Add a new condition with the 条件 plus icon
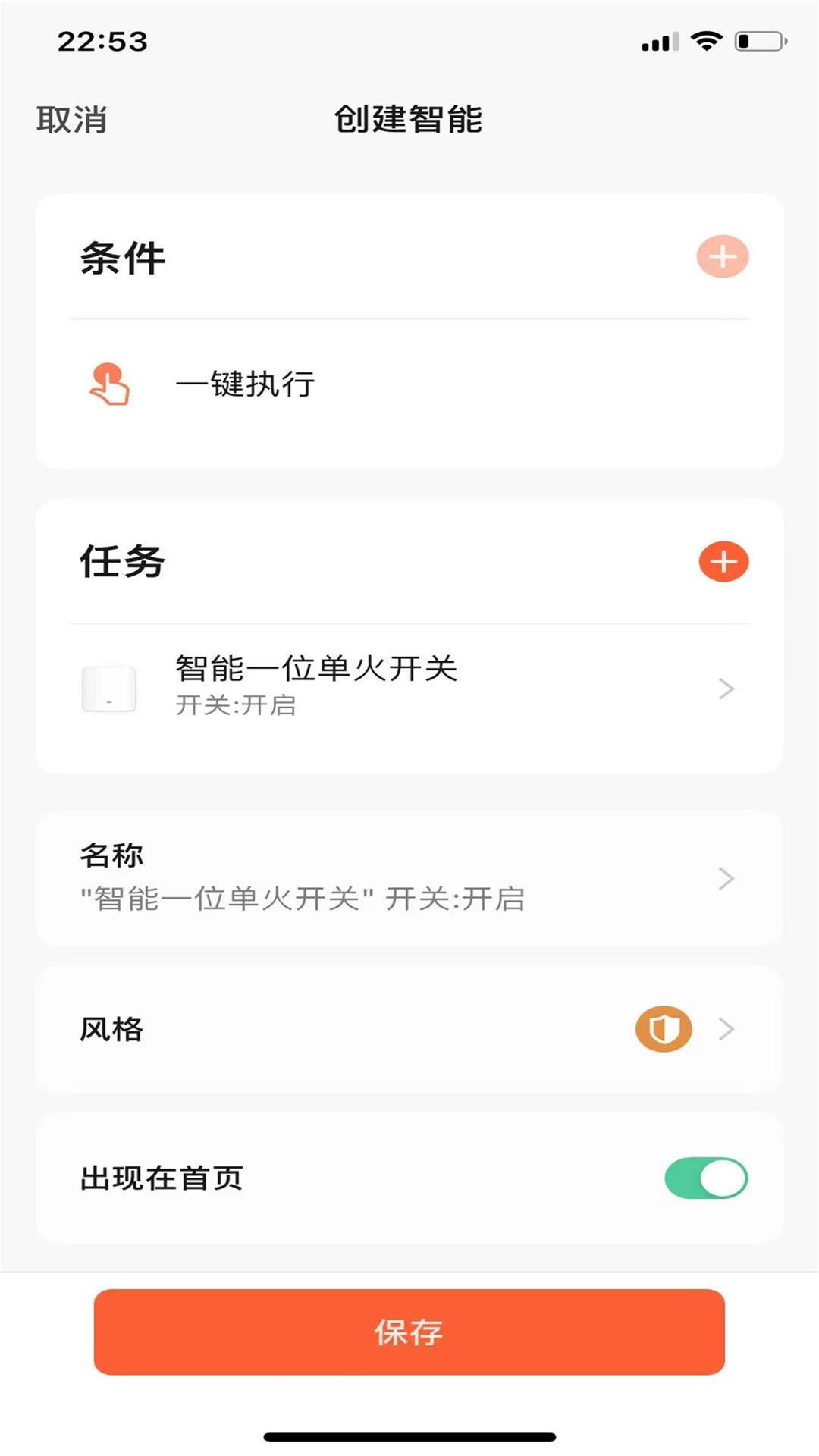819x1456 pixels. tap(723, 256)
